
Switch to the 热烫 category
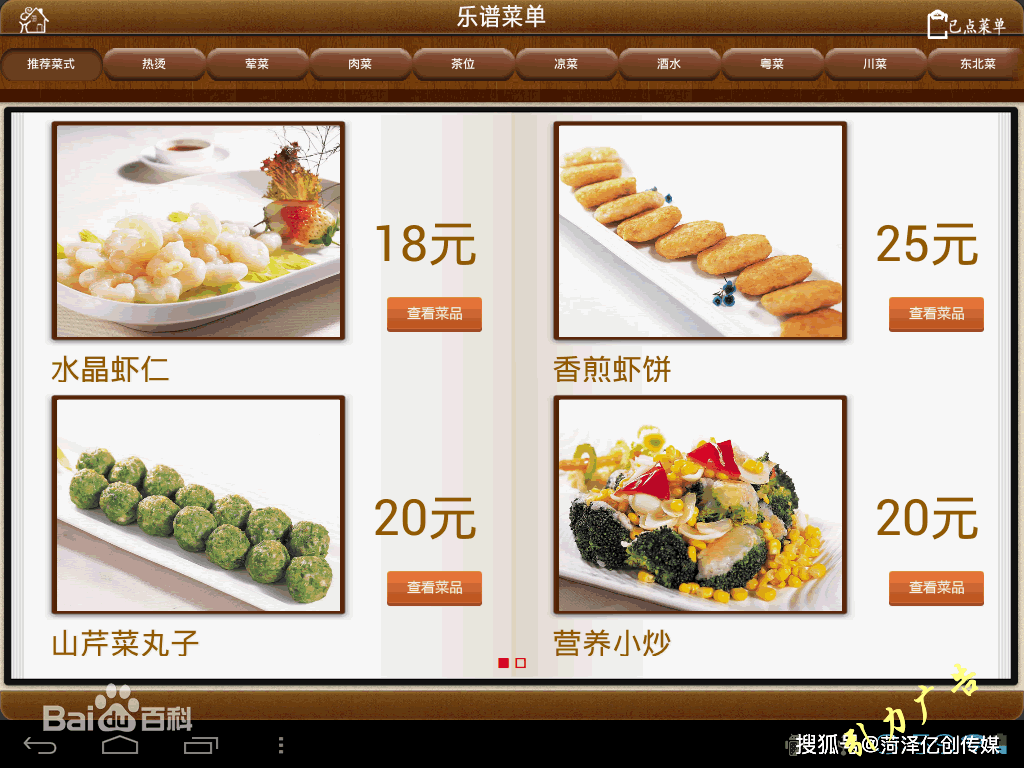[154, 64]
